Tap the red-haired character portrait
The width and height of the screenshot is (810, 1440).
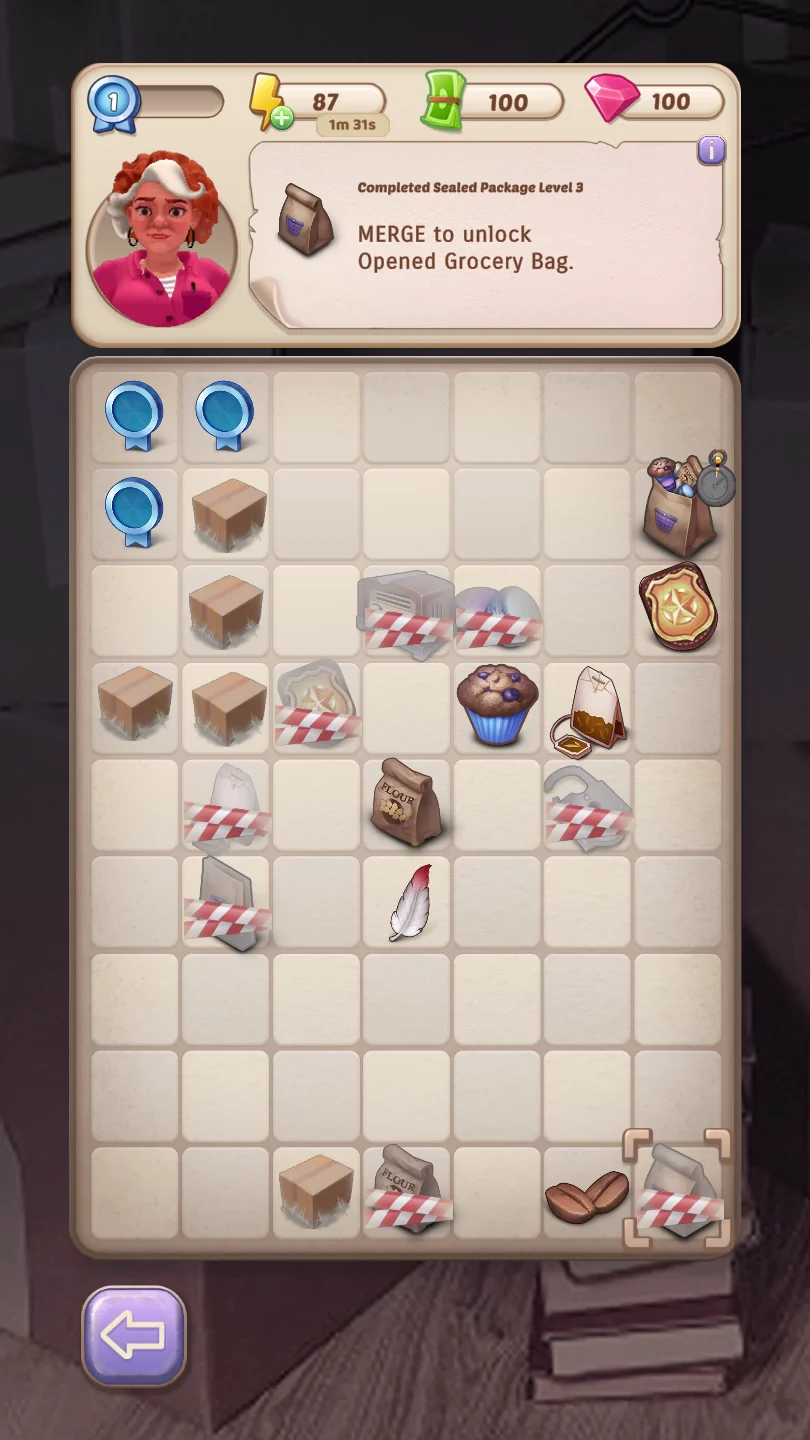(163, 240)
